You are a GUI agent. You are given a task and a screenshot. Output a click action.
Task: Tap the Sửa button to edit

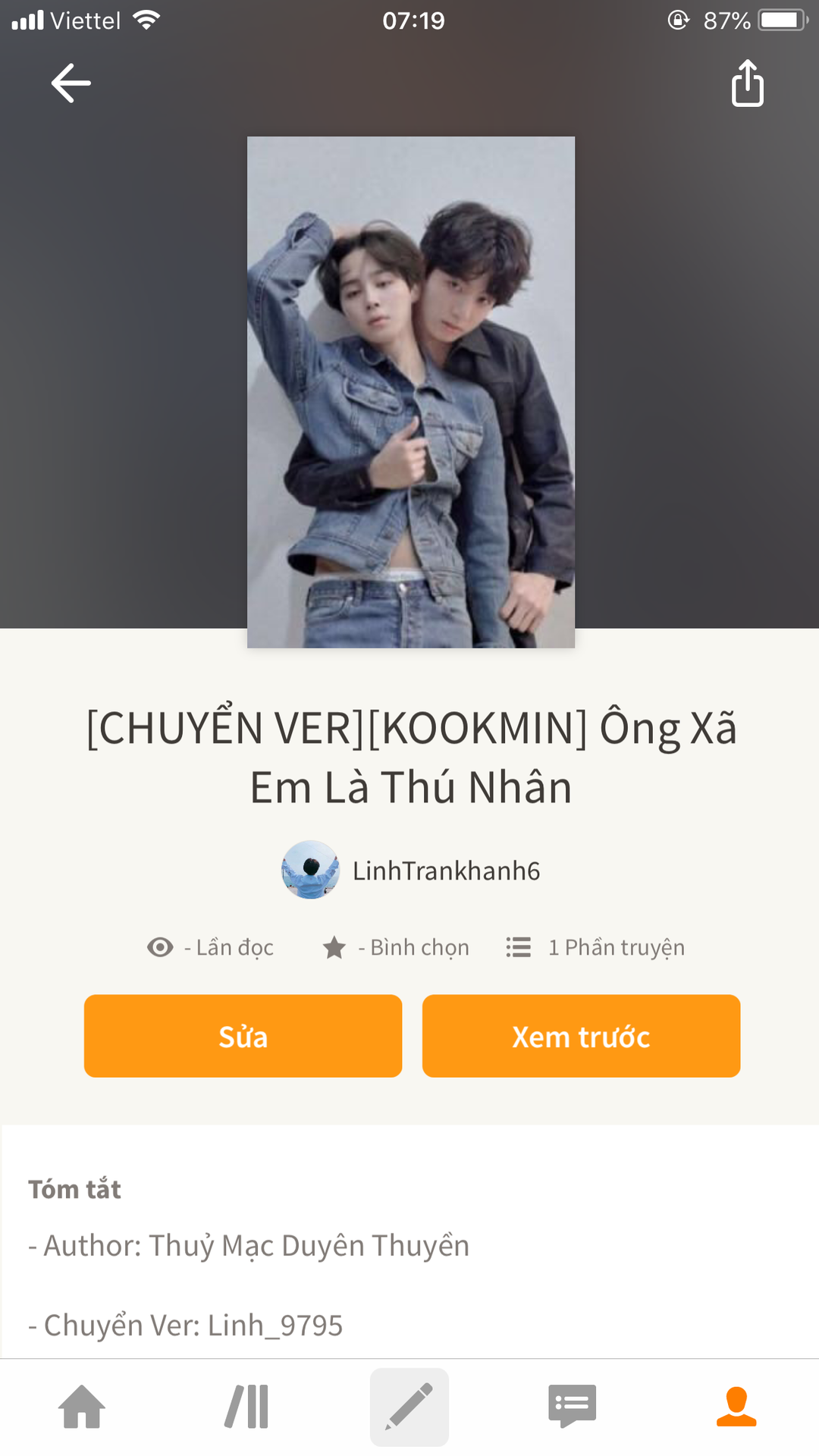tap(243, 1036)
